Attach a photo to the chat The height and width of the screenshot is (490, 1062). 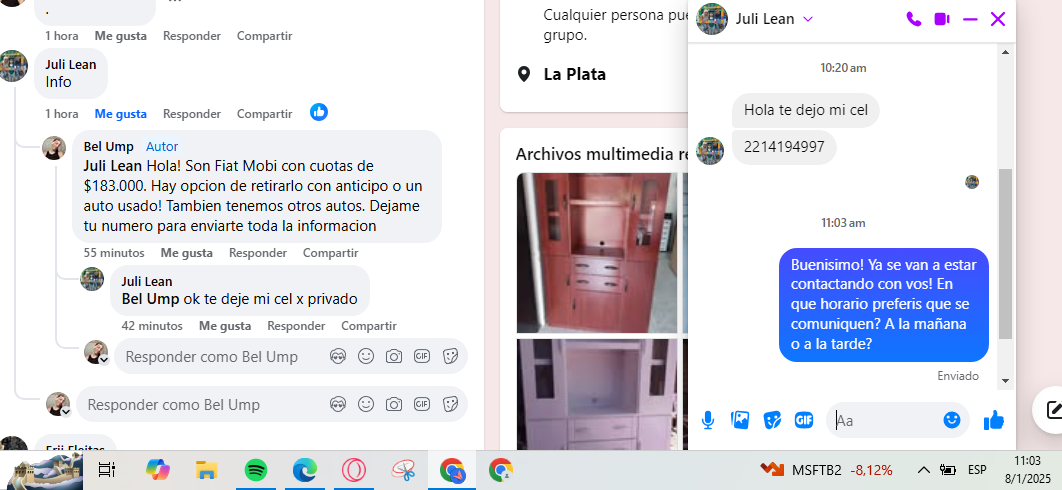pos(740,420)
